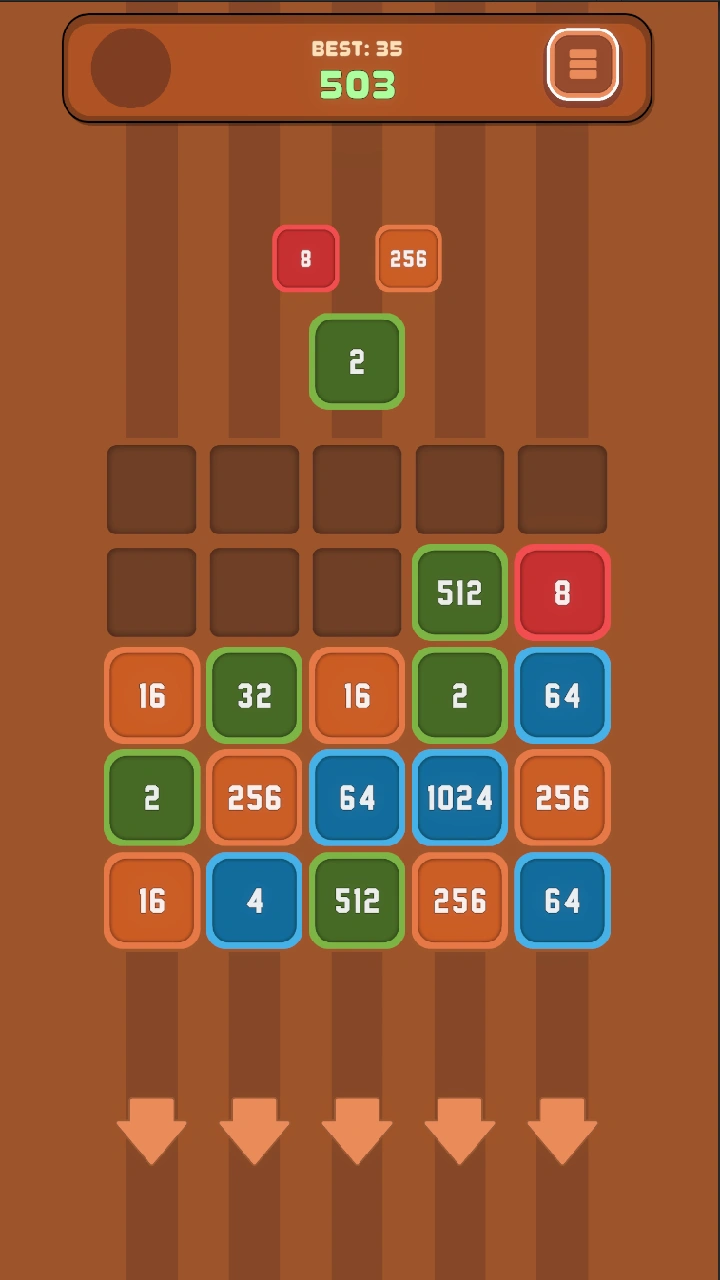Tap the down arrow beneath the blue 4 tile
The image size is (720, 1280).
click(x=254, y=1129)
